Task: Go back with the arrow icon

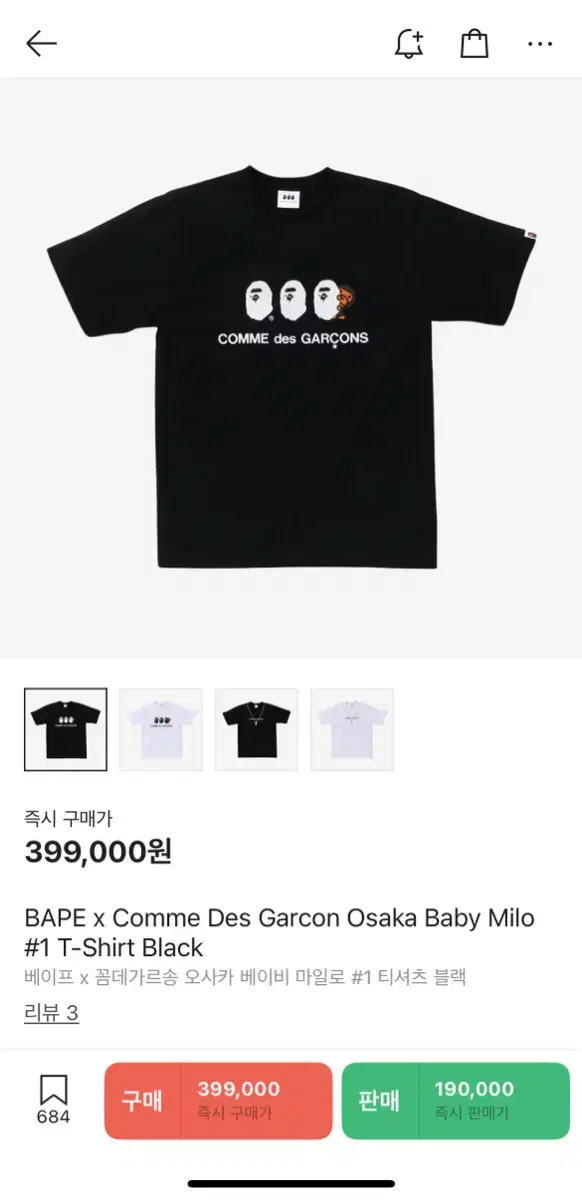Action: tap(41, 43)
